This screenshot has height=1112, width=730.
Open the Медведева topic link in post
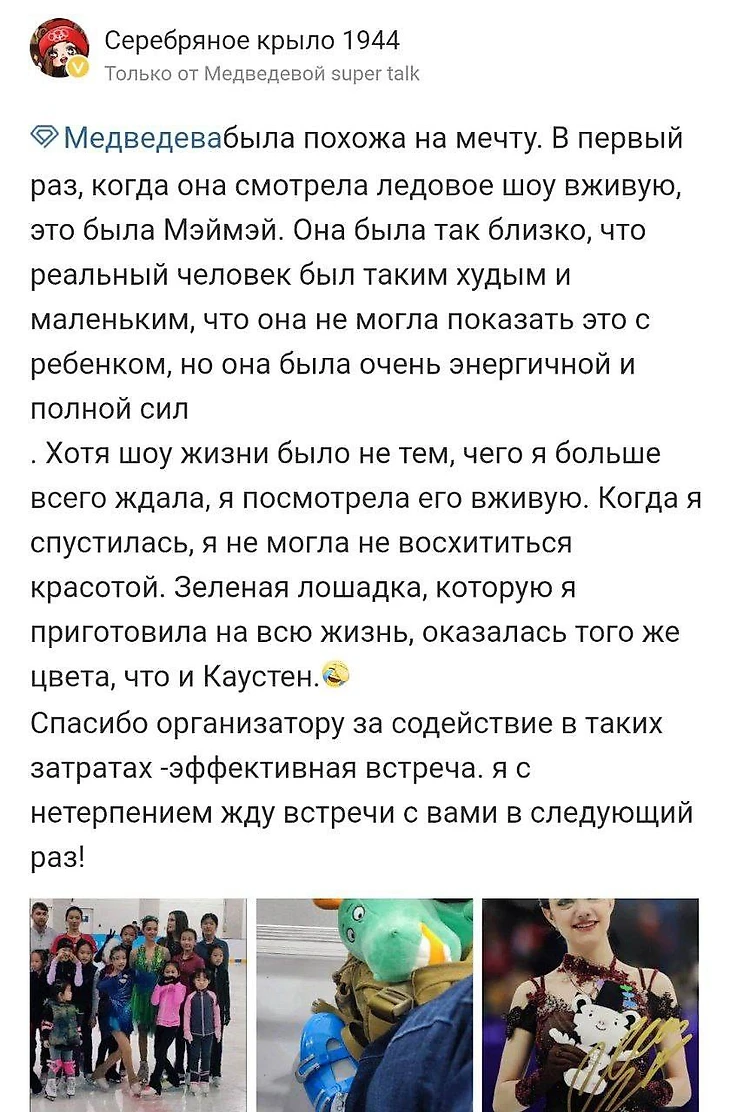pyautogui.click(x=143, y=138)
